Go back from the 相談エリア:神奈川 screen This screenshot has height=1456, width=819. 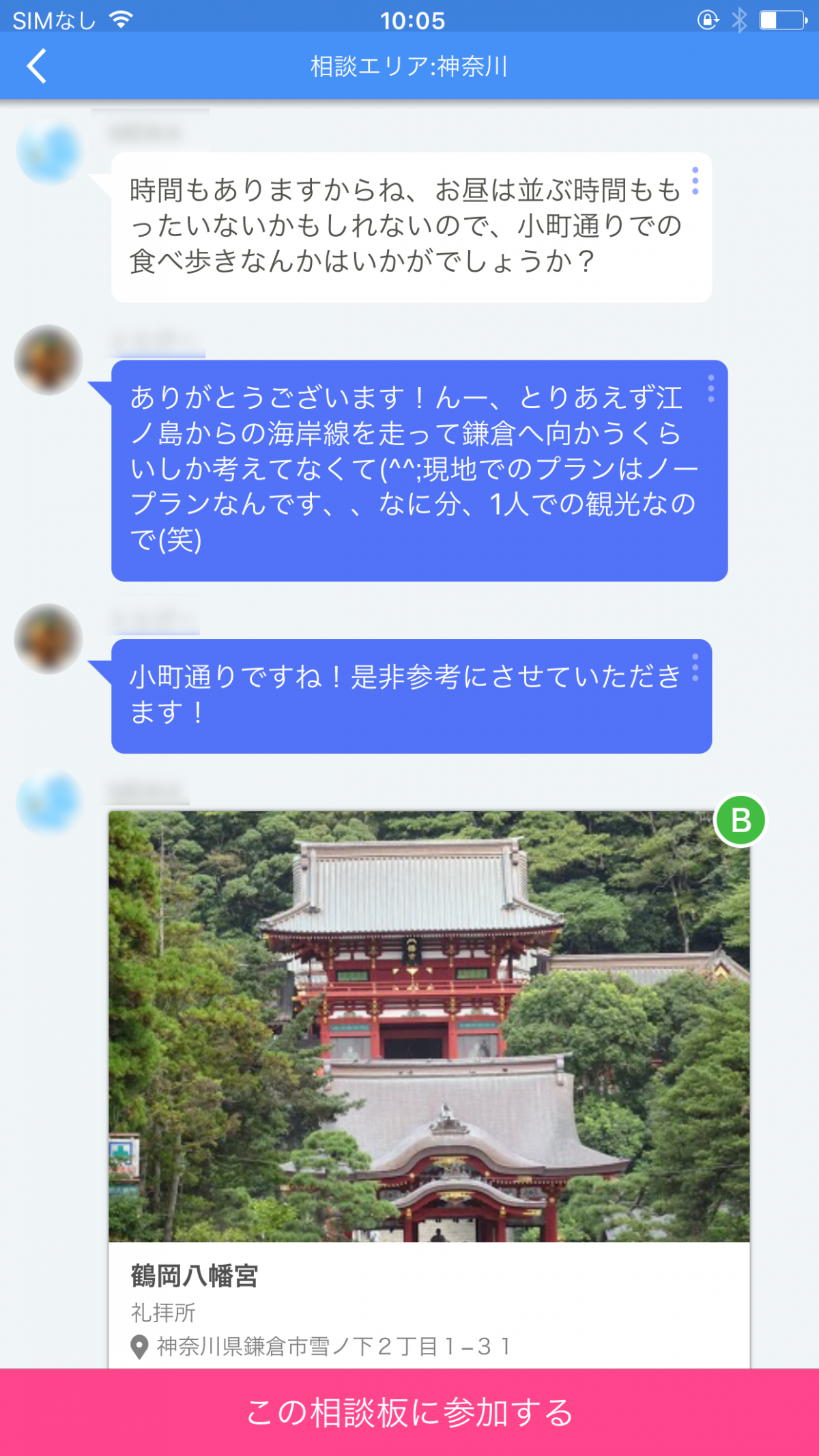pyautogui.click(x=37, y=66)
